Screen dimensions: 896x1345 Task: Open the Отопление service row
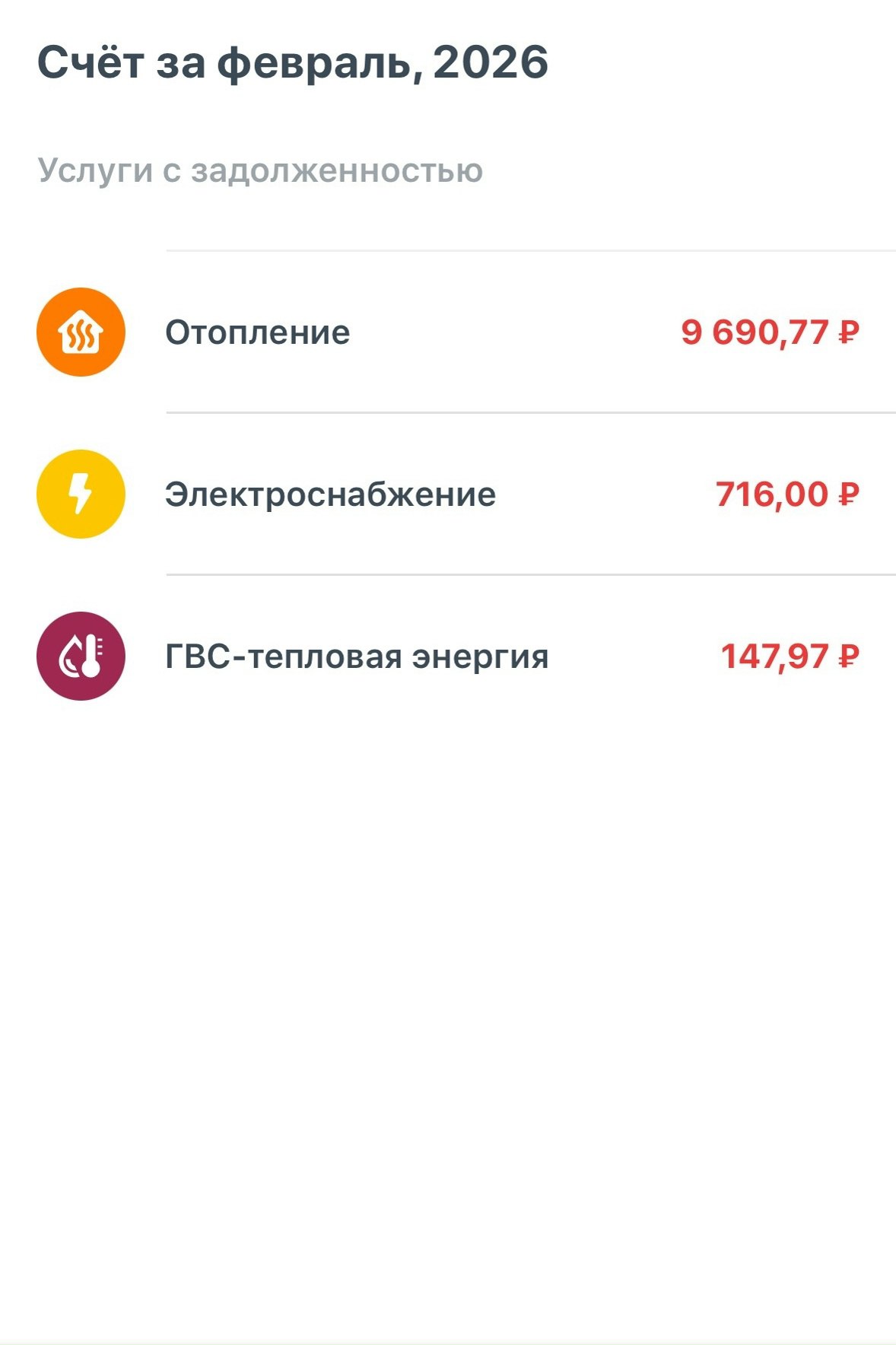point(448,332)
